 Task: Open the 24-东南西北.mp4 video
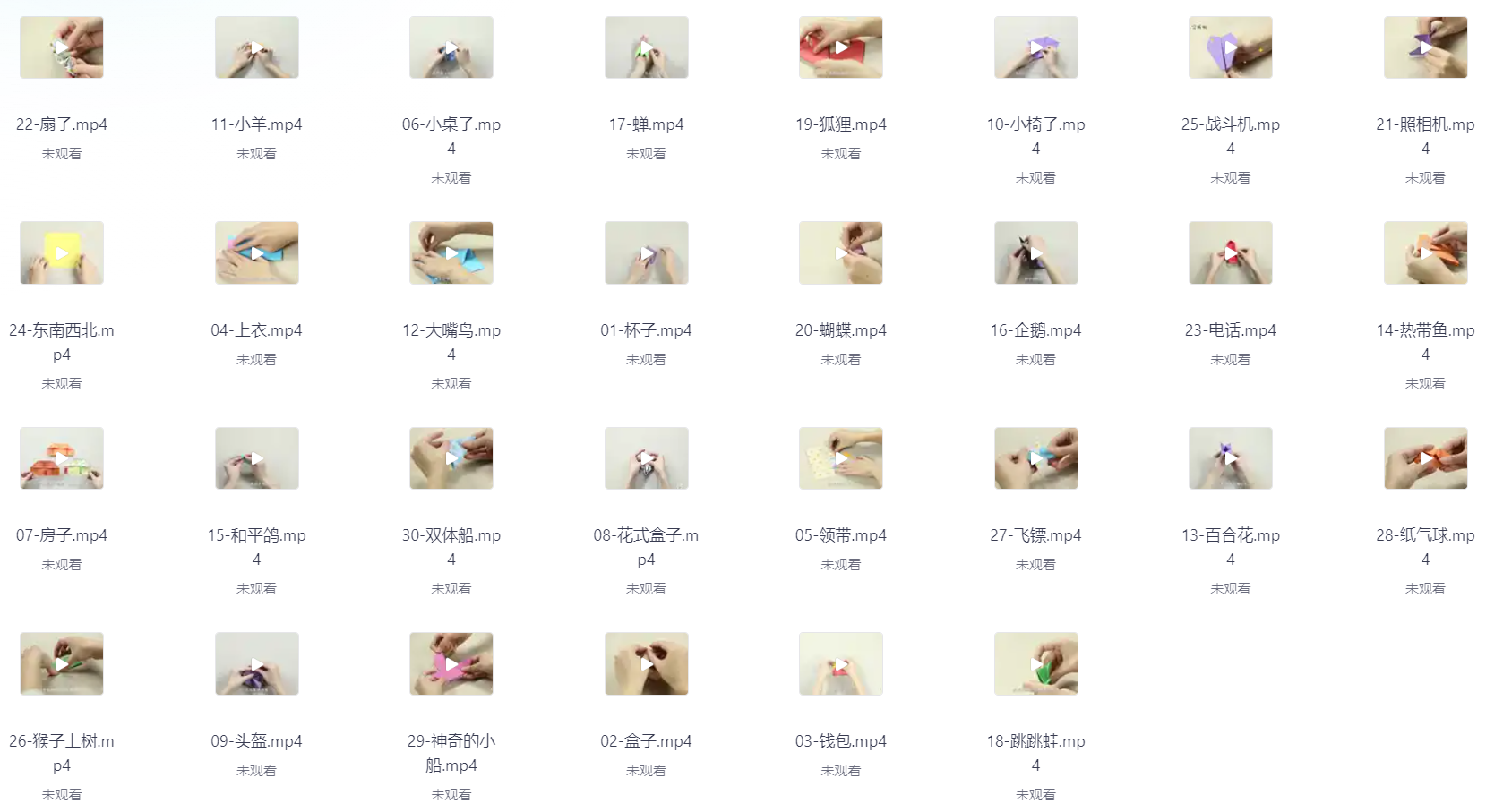61,253
